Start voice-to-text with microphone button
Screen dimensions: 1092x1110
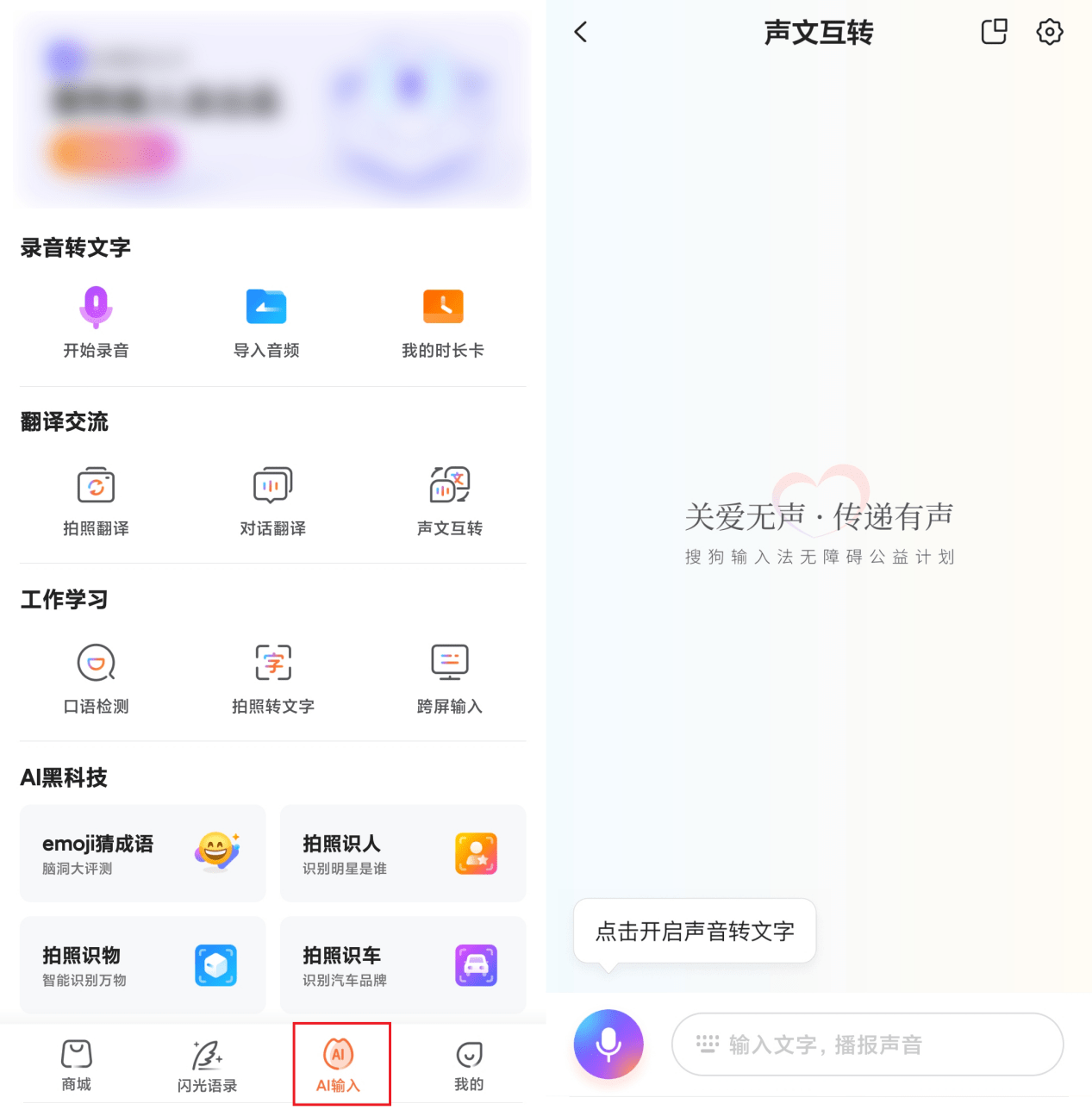(x=608, y=1044)
